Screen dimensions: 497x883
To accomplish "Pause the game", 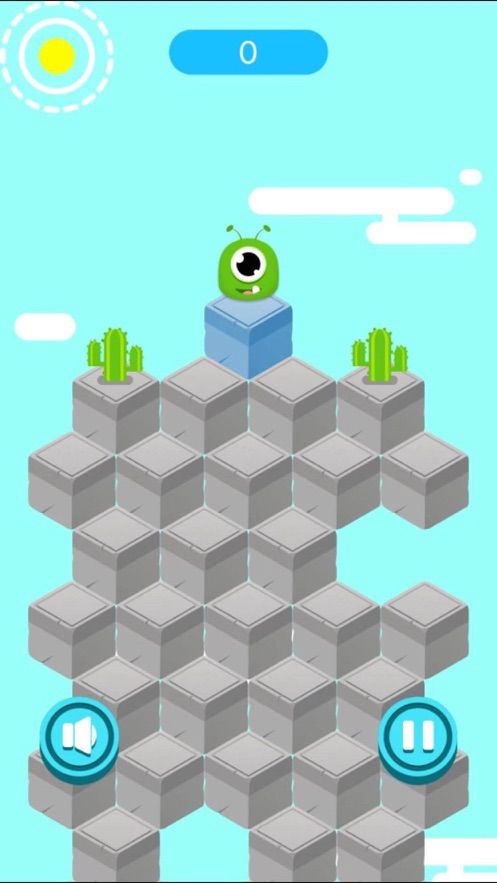I will click(x=418, y=738).
